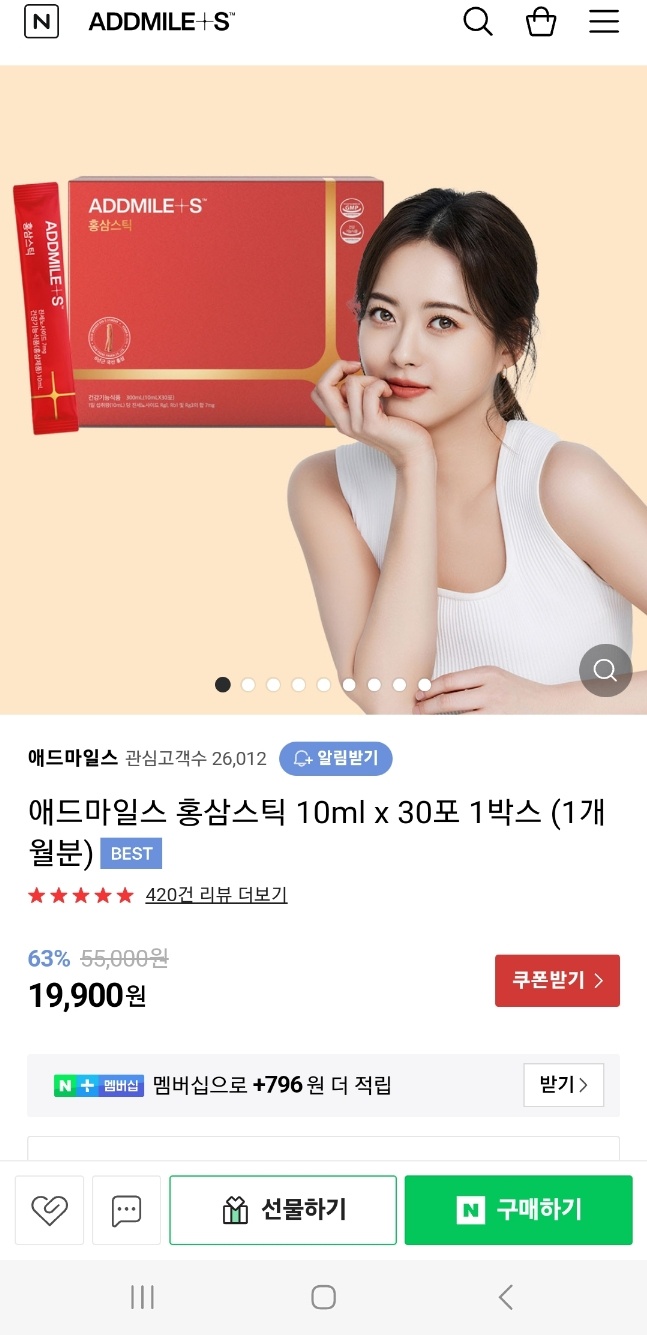Tap 알림받기 to get store alerts
Image resolution: width=647 pixels, height=1335 pixels.
coord(336,758)
